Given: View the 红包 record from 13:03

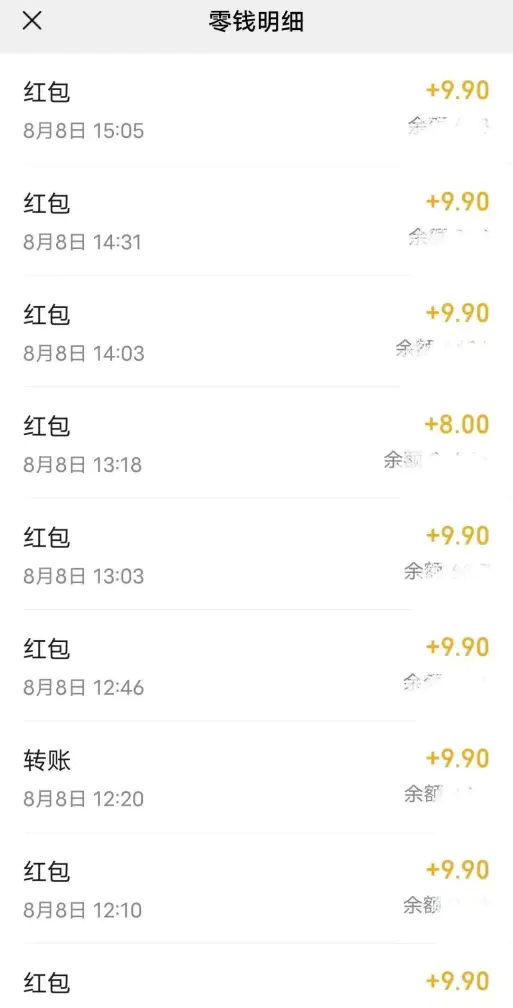Looking at the screenshot, I should (256, 554).
